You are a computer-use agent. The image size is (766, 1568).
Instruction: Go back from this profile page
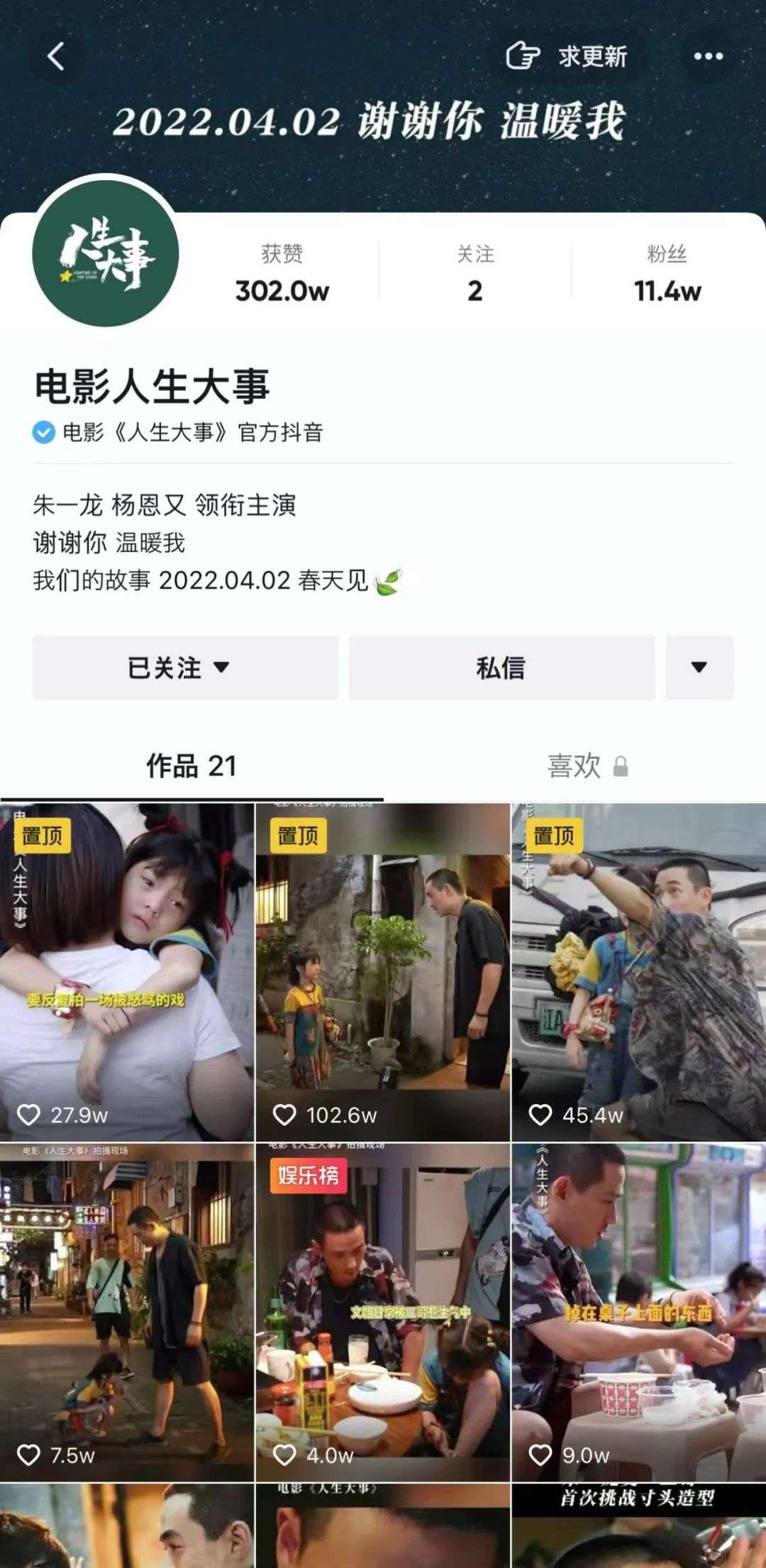[x=56, y=57]
